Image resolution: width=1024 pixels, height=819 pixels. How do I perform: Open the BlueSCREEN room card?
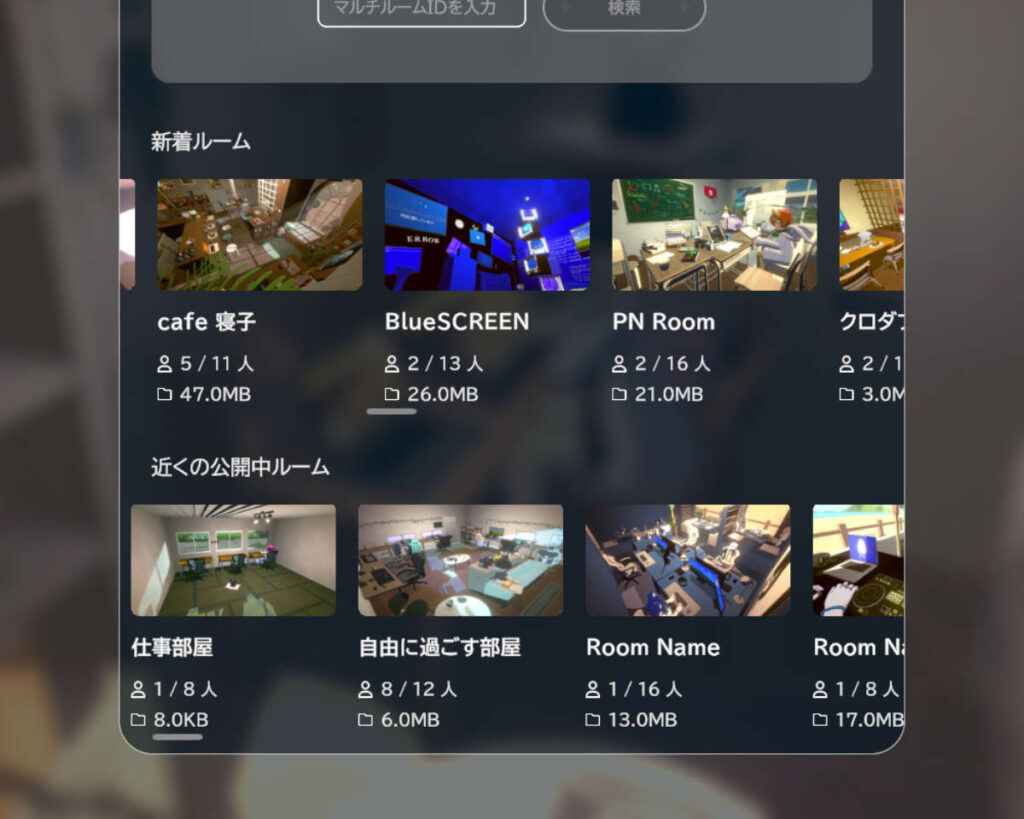point(487,236)
